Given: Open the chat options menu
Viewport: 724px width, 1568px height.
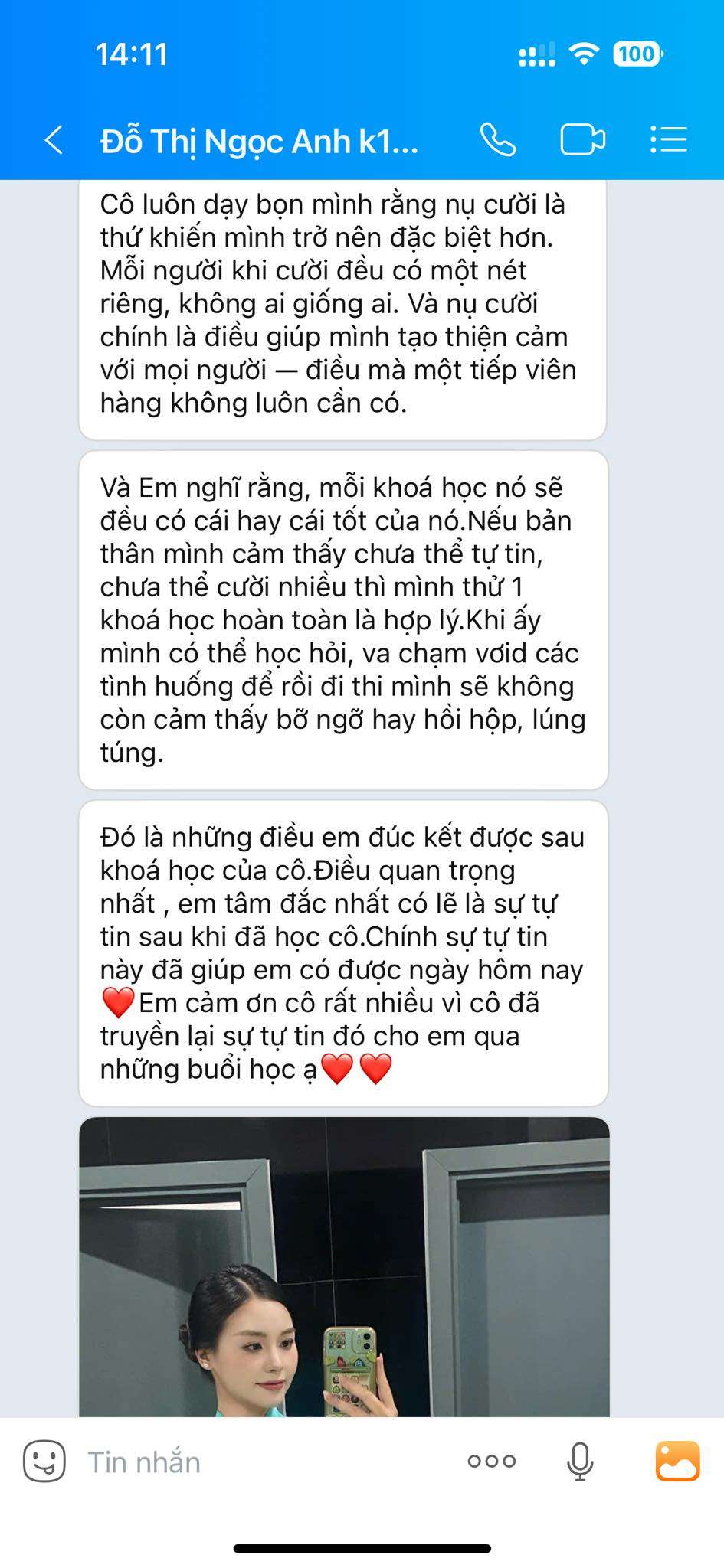Looking at the screenshot, I should [x=668, y=140].
